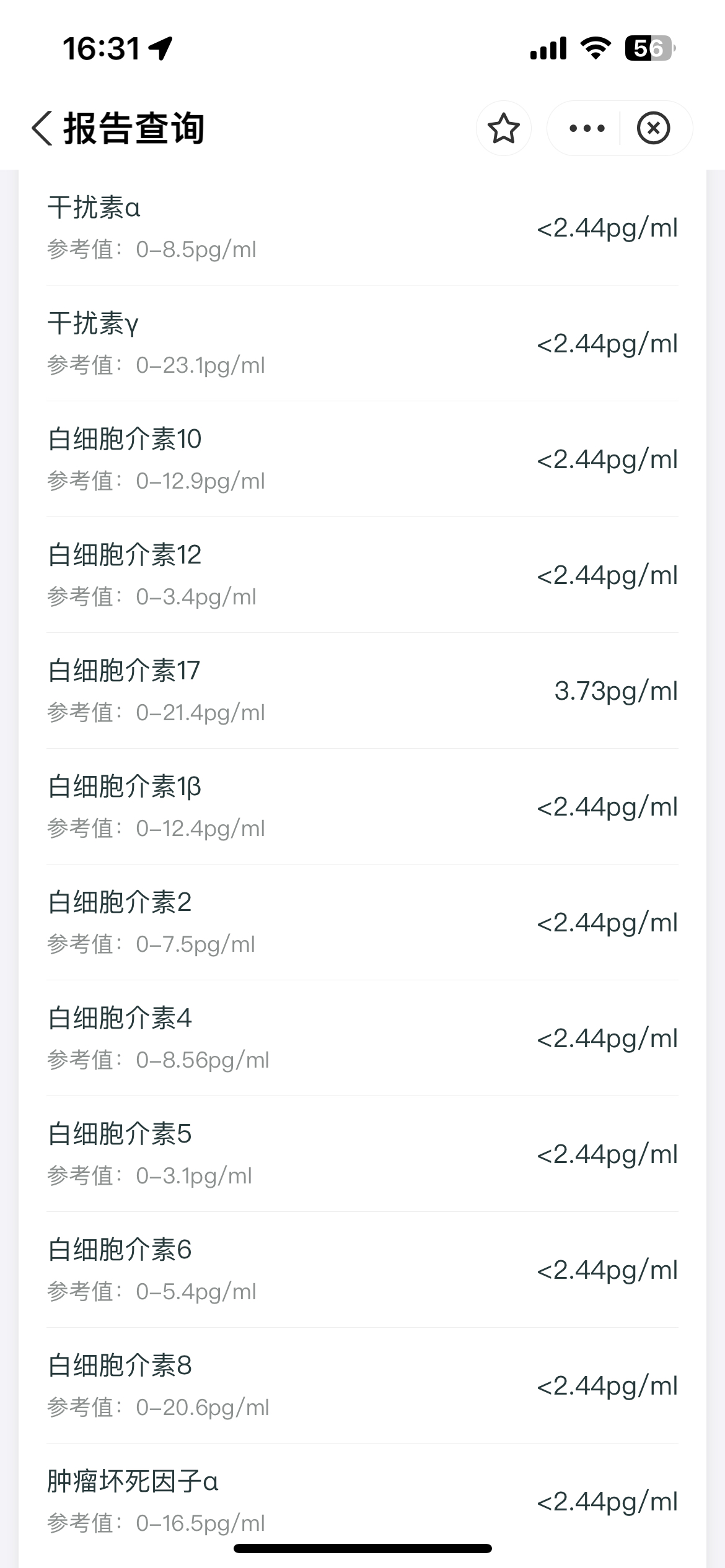The image size is (725, 1568).
Task: Open the three-dot more options menu
Action: pos(586,129)
